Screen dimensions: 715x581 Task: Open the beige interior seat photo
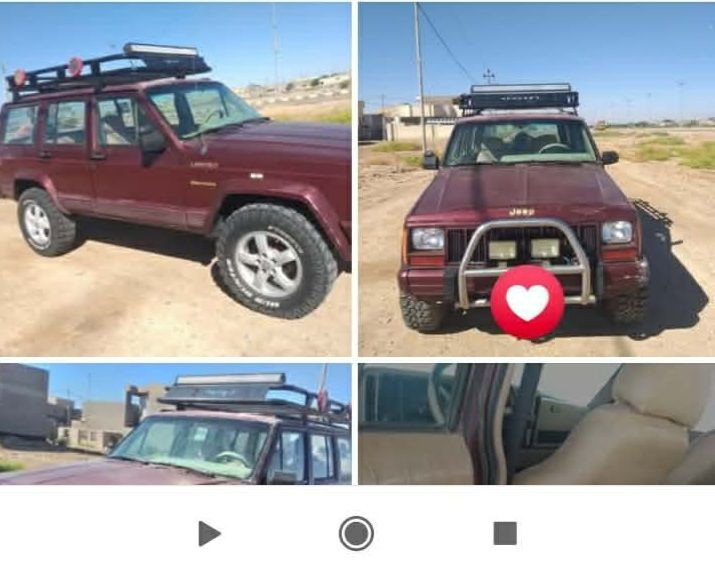pyautogui.click(x=537, y=424)
